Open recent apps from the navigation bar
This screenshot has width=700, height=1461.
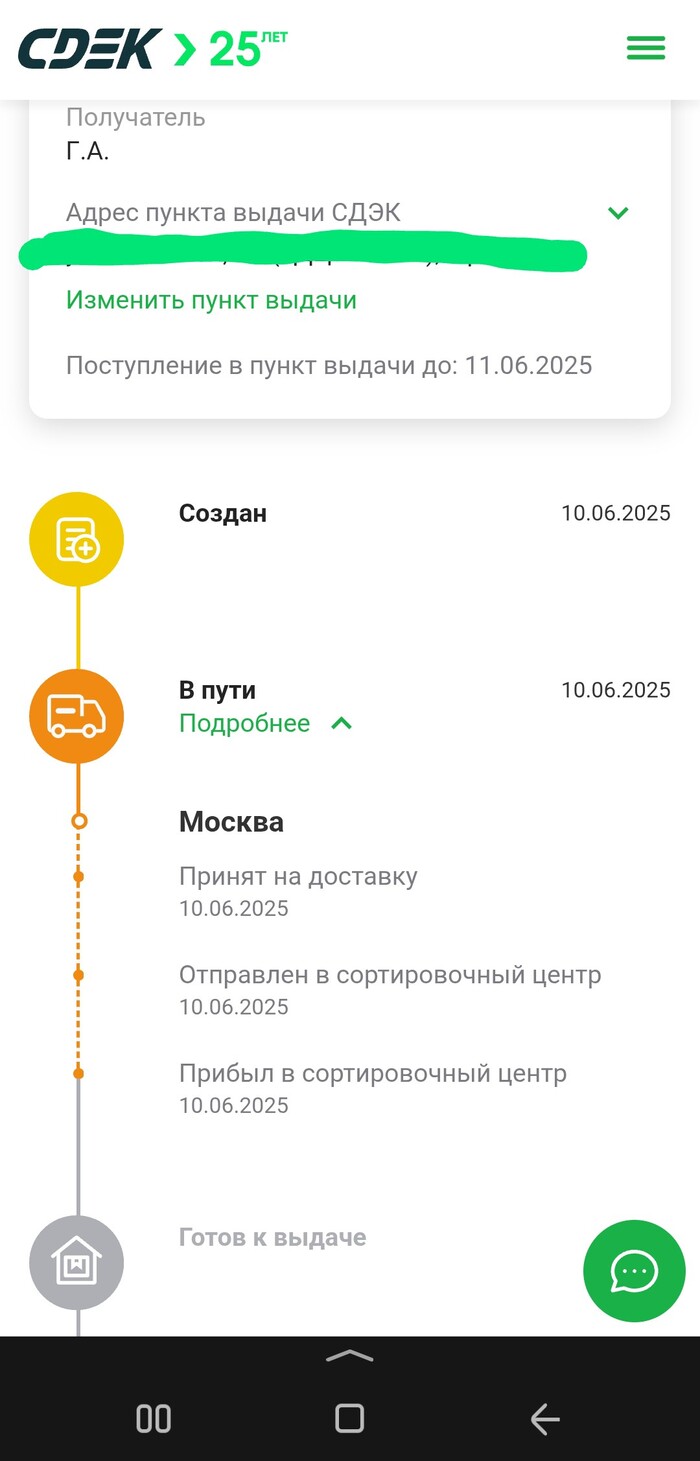click(153, 1418)
